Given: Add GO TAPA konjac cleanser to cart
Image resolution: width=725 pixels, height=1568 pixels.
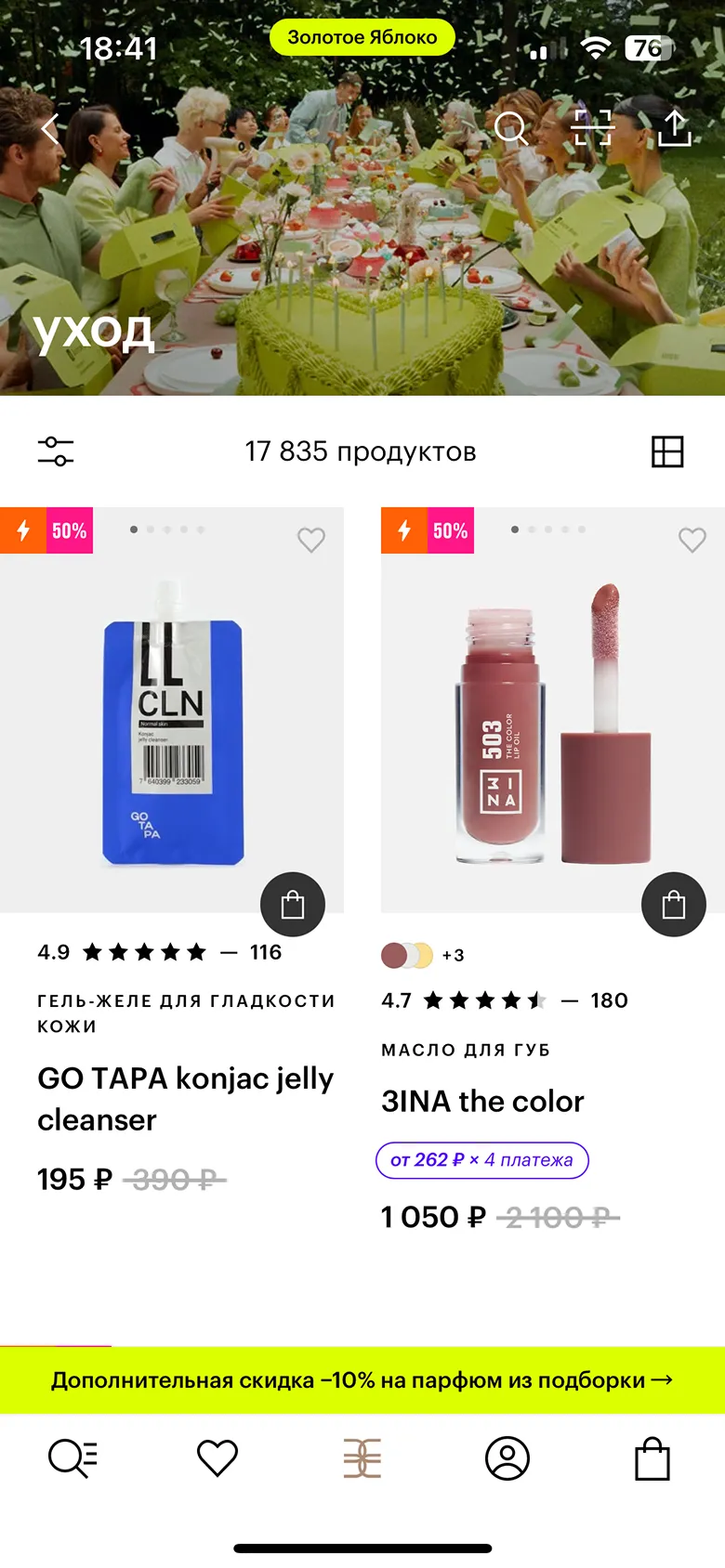Looking at the screenshot, I should tap(292, 905).
